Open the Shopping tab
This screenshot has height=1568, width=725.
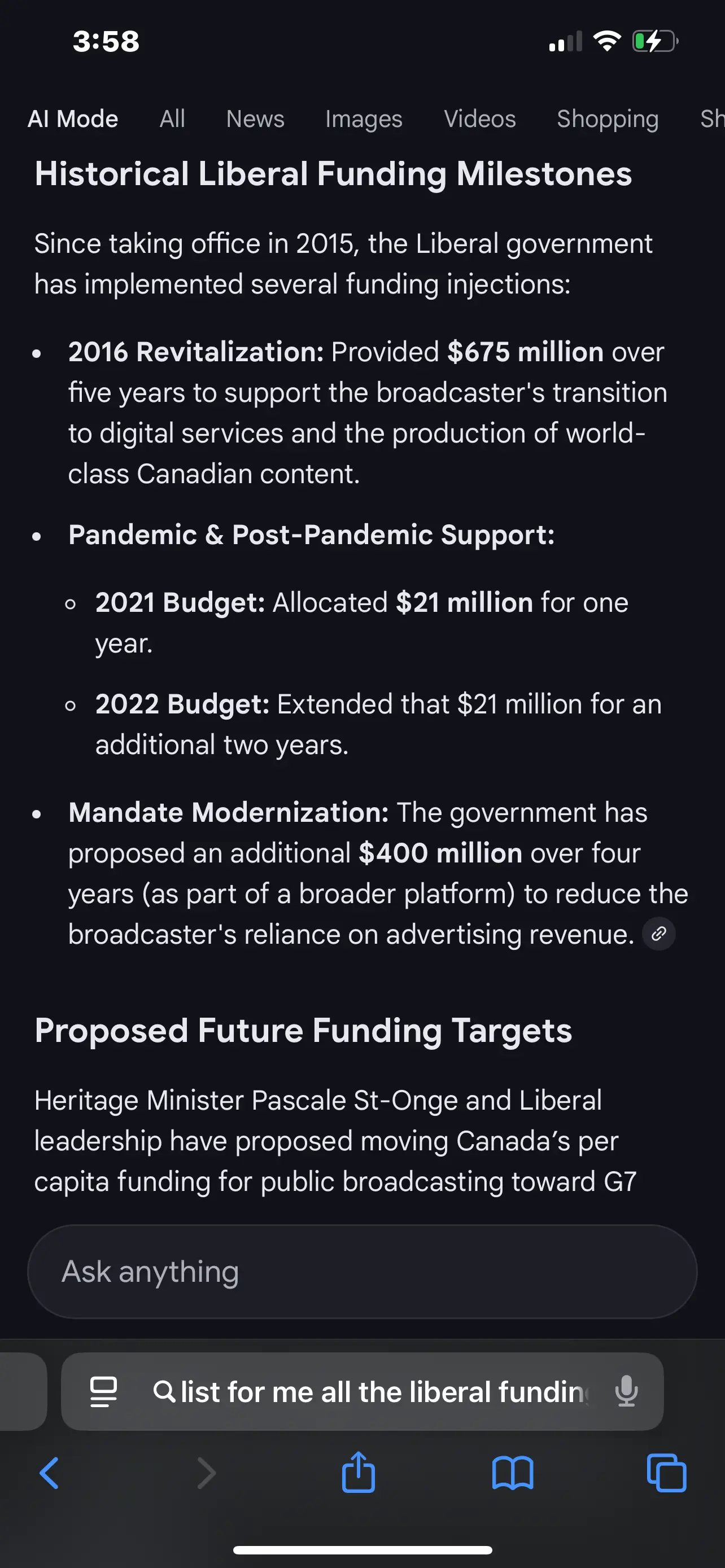point(608,119)
